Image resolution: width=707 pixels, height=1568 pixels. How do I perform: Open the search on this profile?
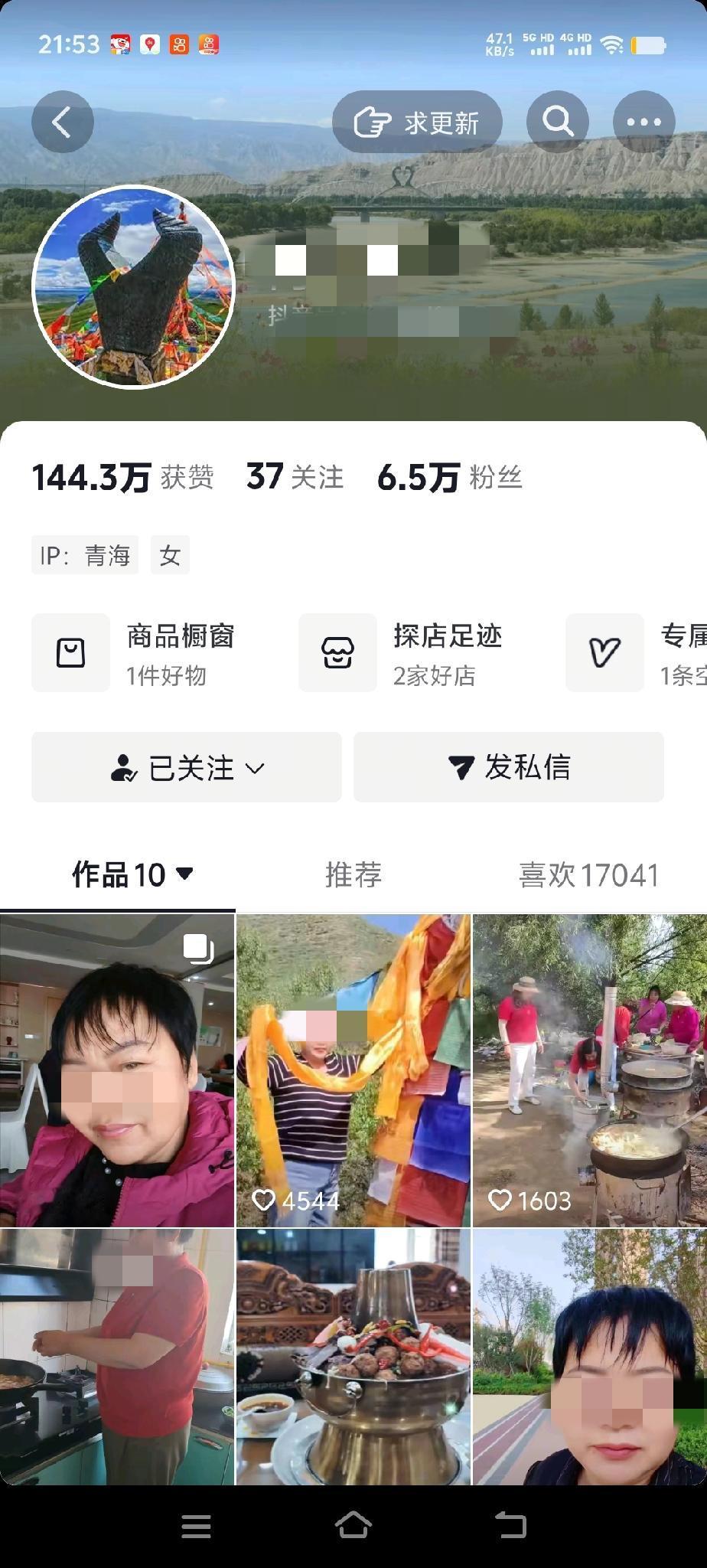click(x=558, y=121)
